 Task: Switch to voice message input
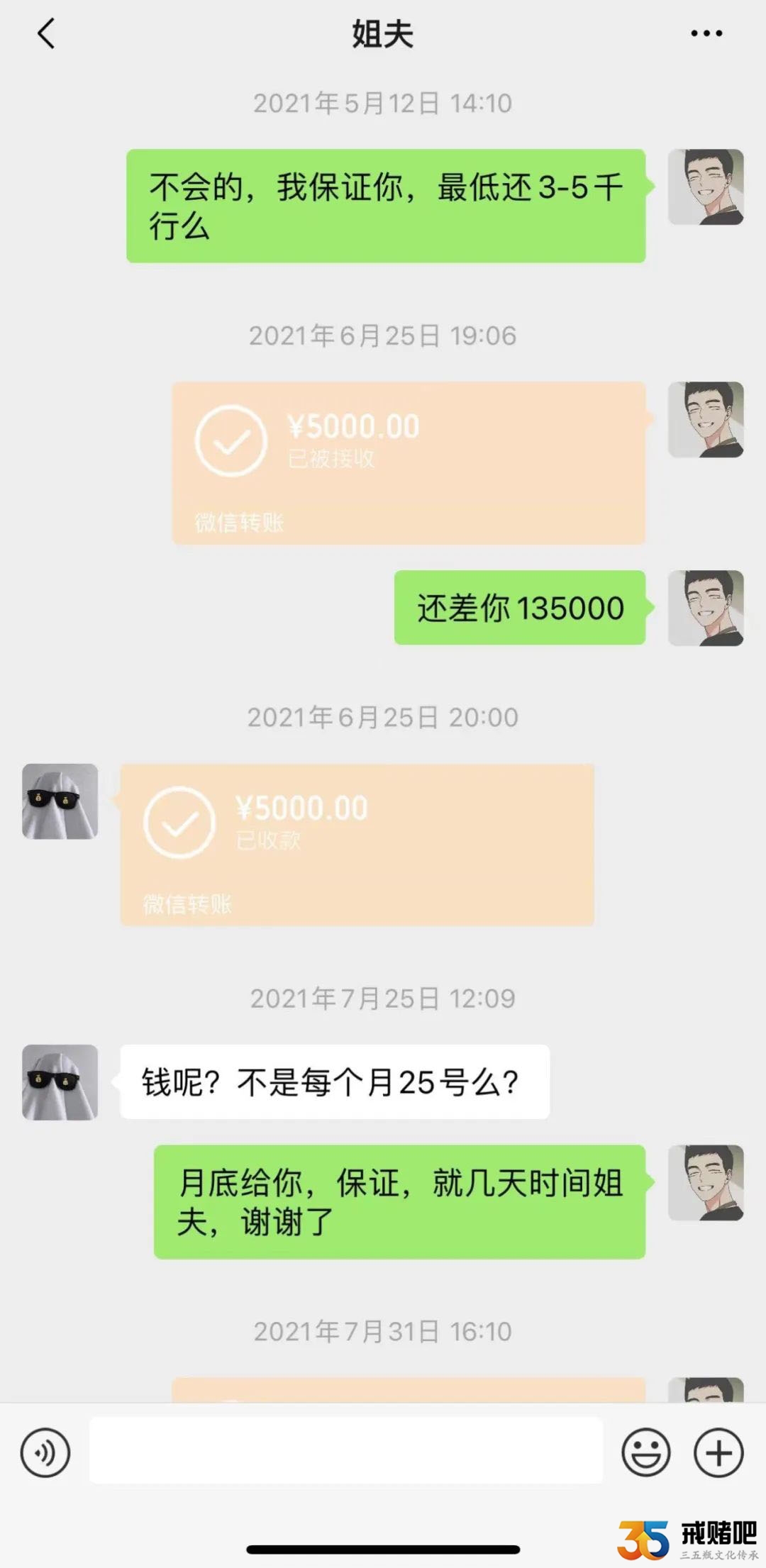(x=45, y=1452)
